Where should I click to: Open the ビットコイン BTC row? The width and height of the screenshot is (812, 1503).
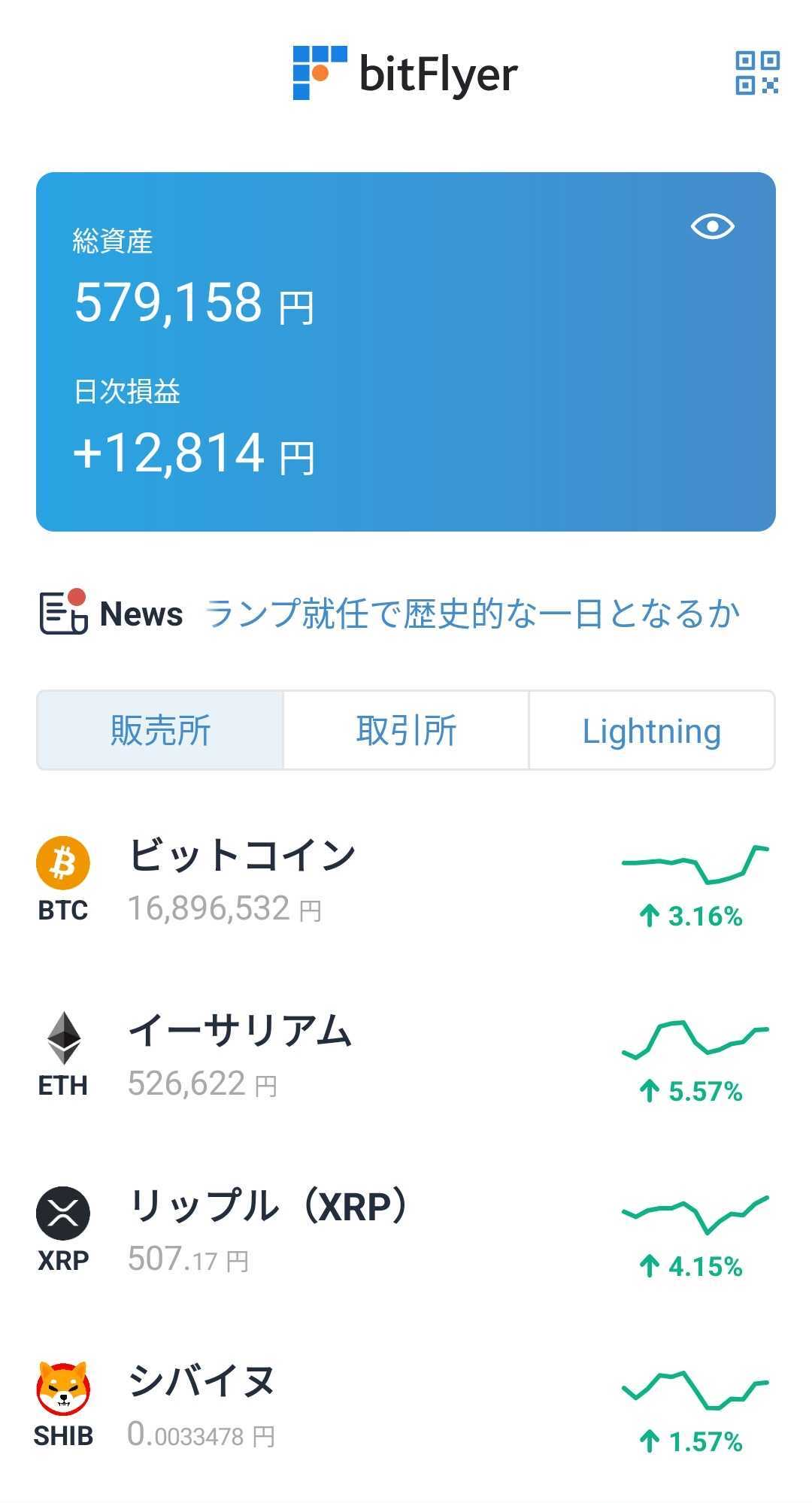click(x=406, y=880)
